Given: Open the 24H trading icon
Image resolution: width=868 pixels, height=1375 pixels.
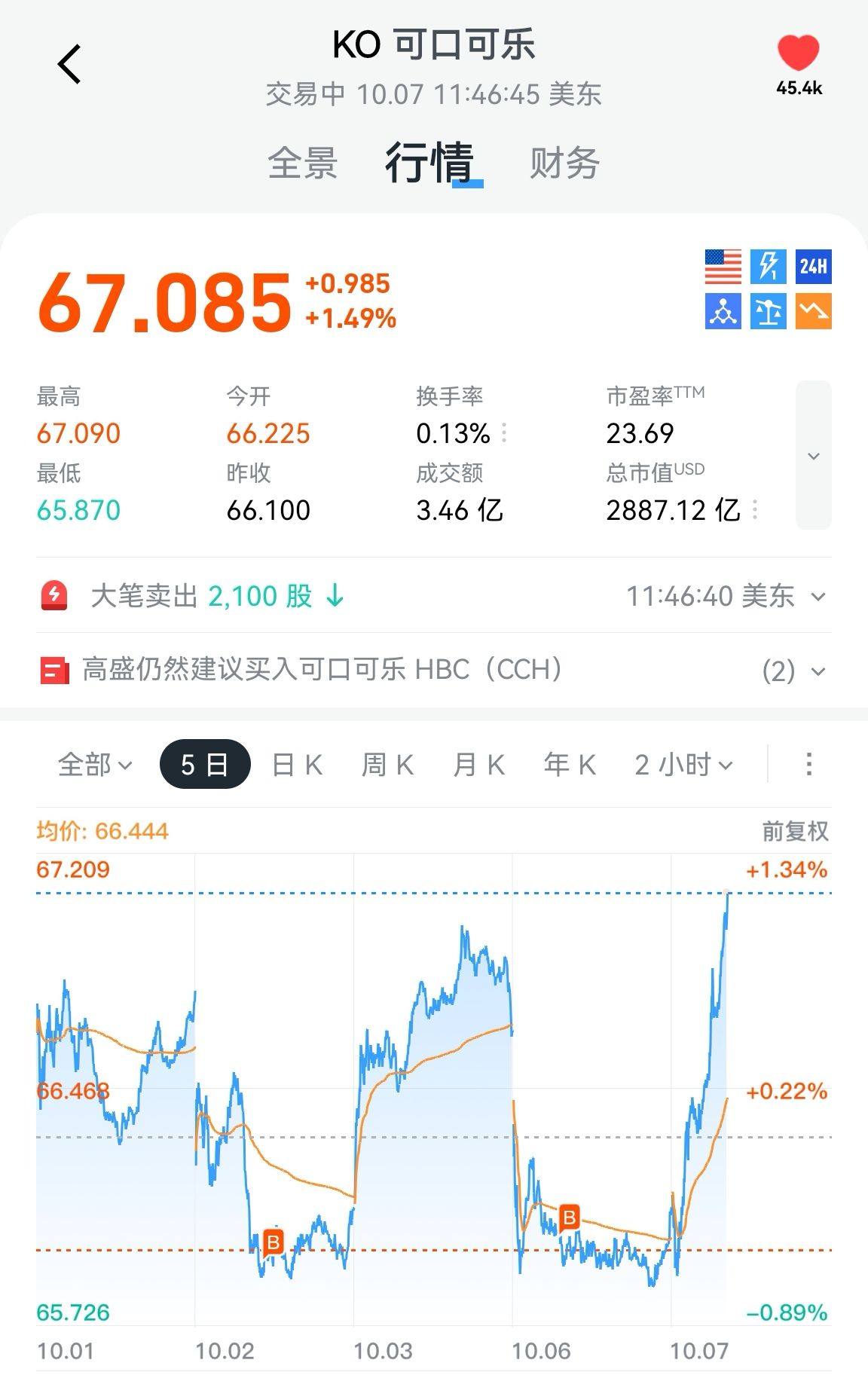Looking at the screenshot, I should 813,267.
